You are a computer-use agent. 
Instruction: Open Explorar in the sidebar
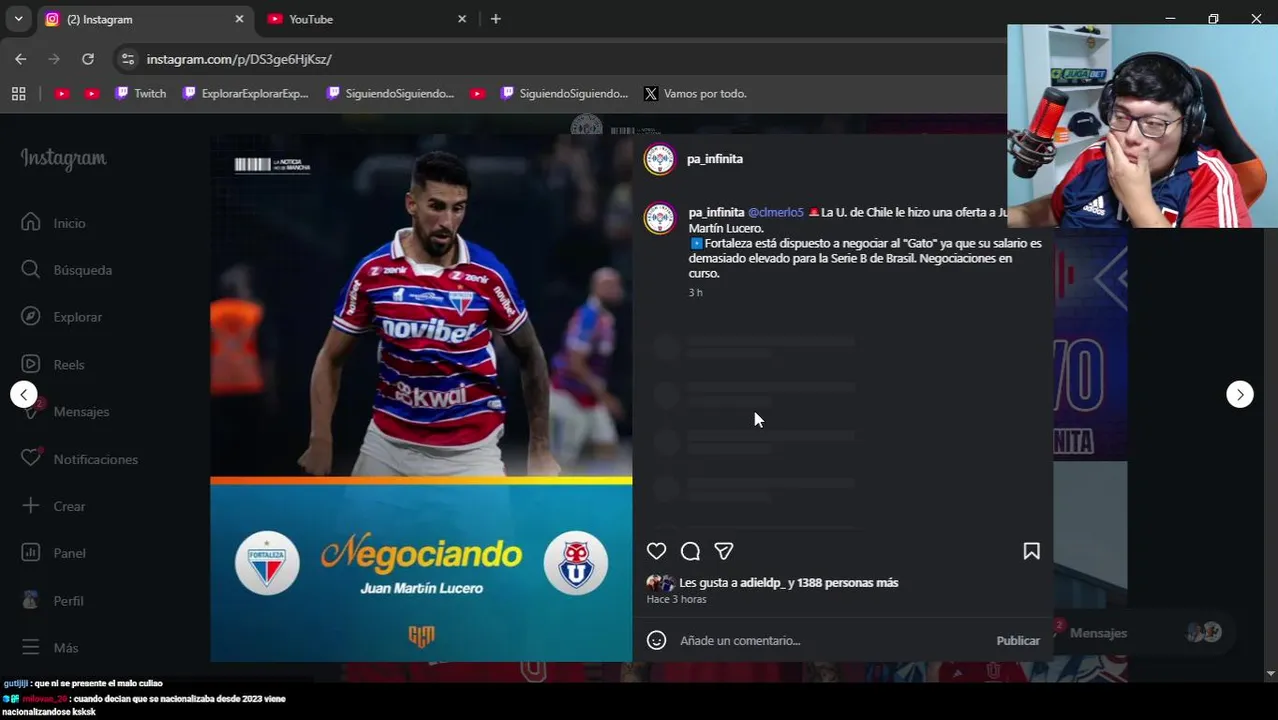tap(77, 317)
